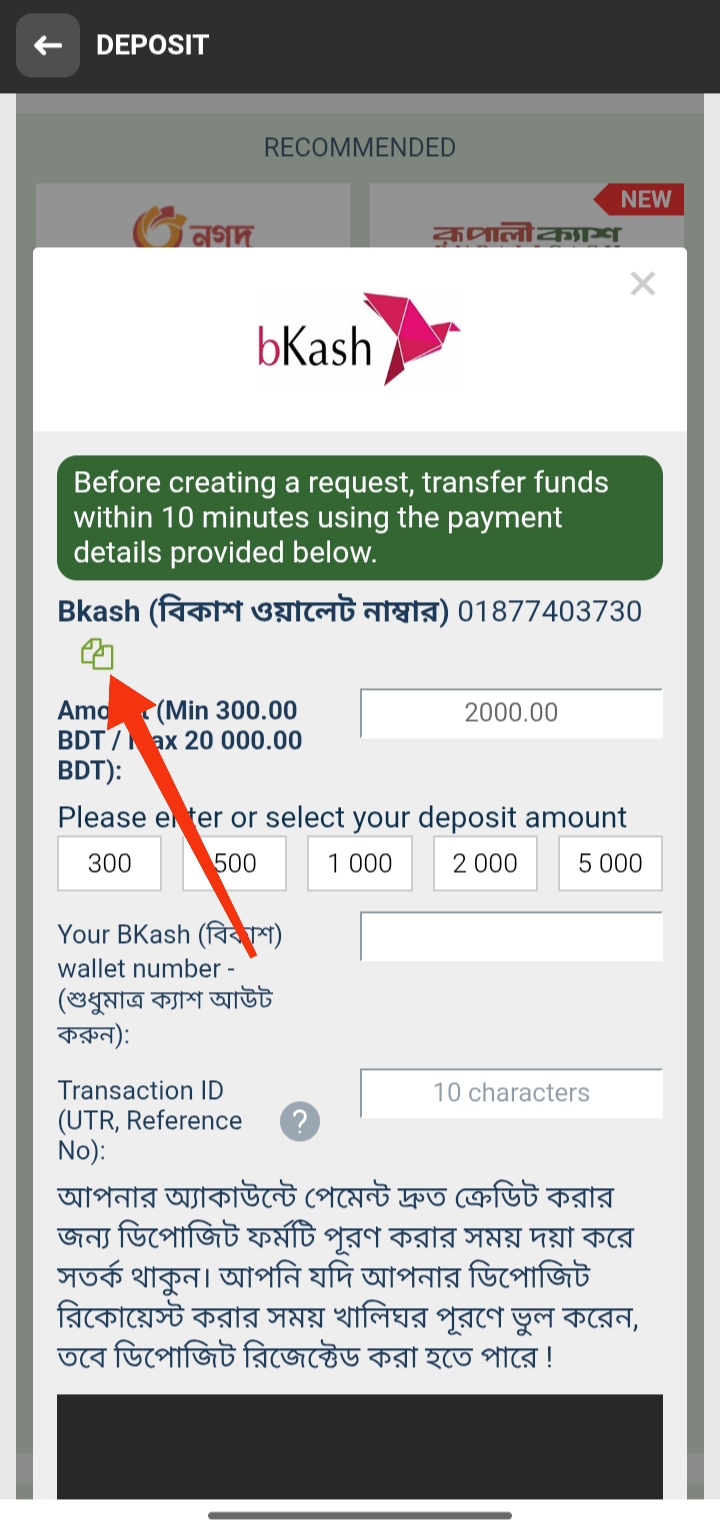The width and height of the screenshot is (720, 1531).
Task: Select the 300 deposit amount
Action: pos(109,863)
